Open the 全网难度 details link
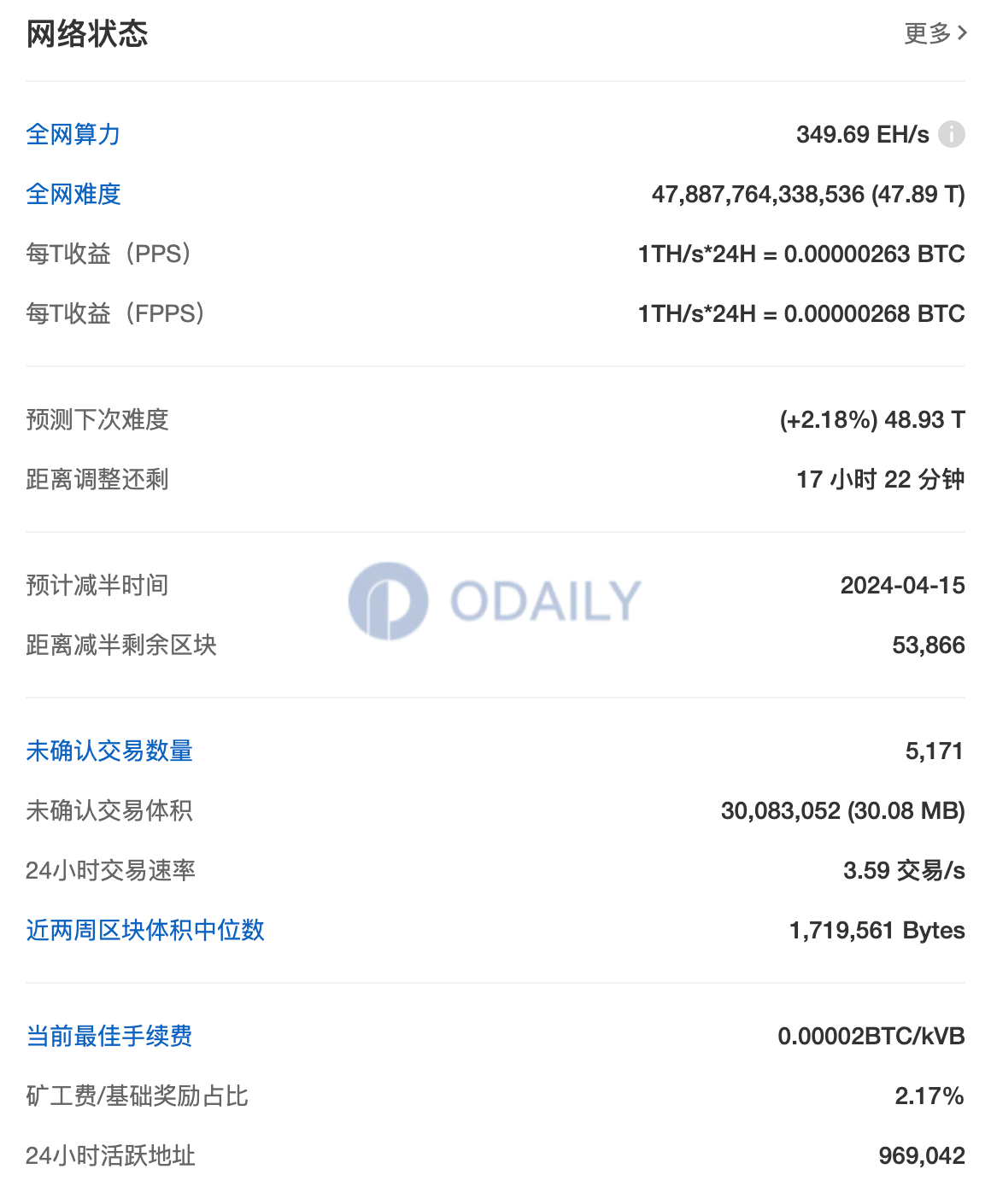 click(x=73, y=194)
